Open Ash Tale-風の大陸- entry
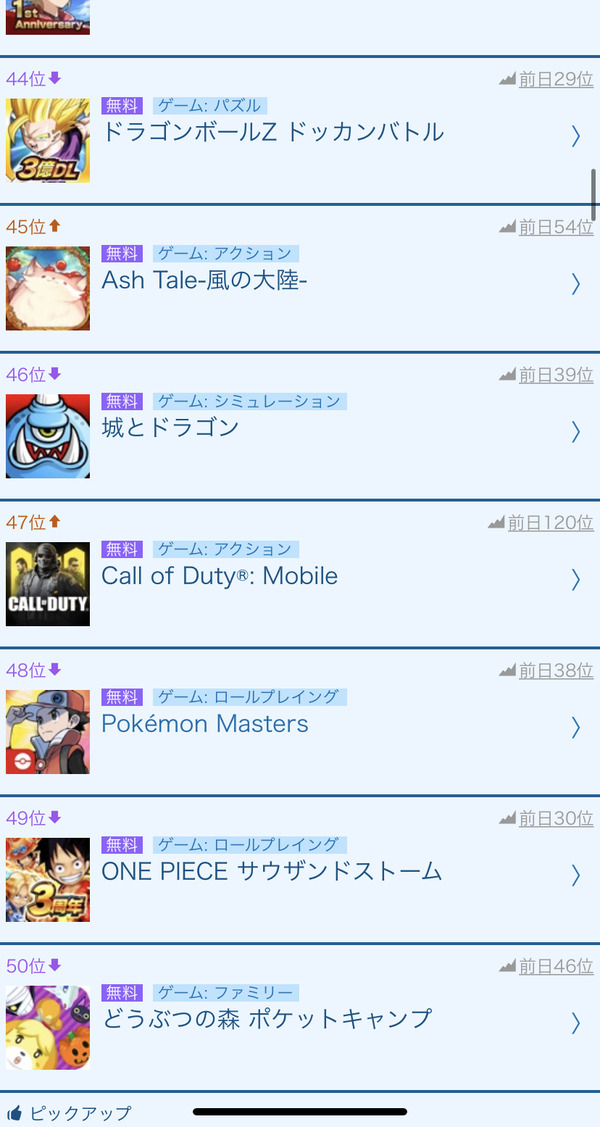This screenshot has width=600, height=1127. [300, 279]
